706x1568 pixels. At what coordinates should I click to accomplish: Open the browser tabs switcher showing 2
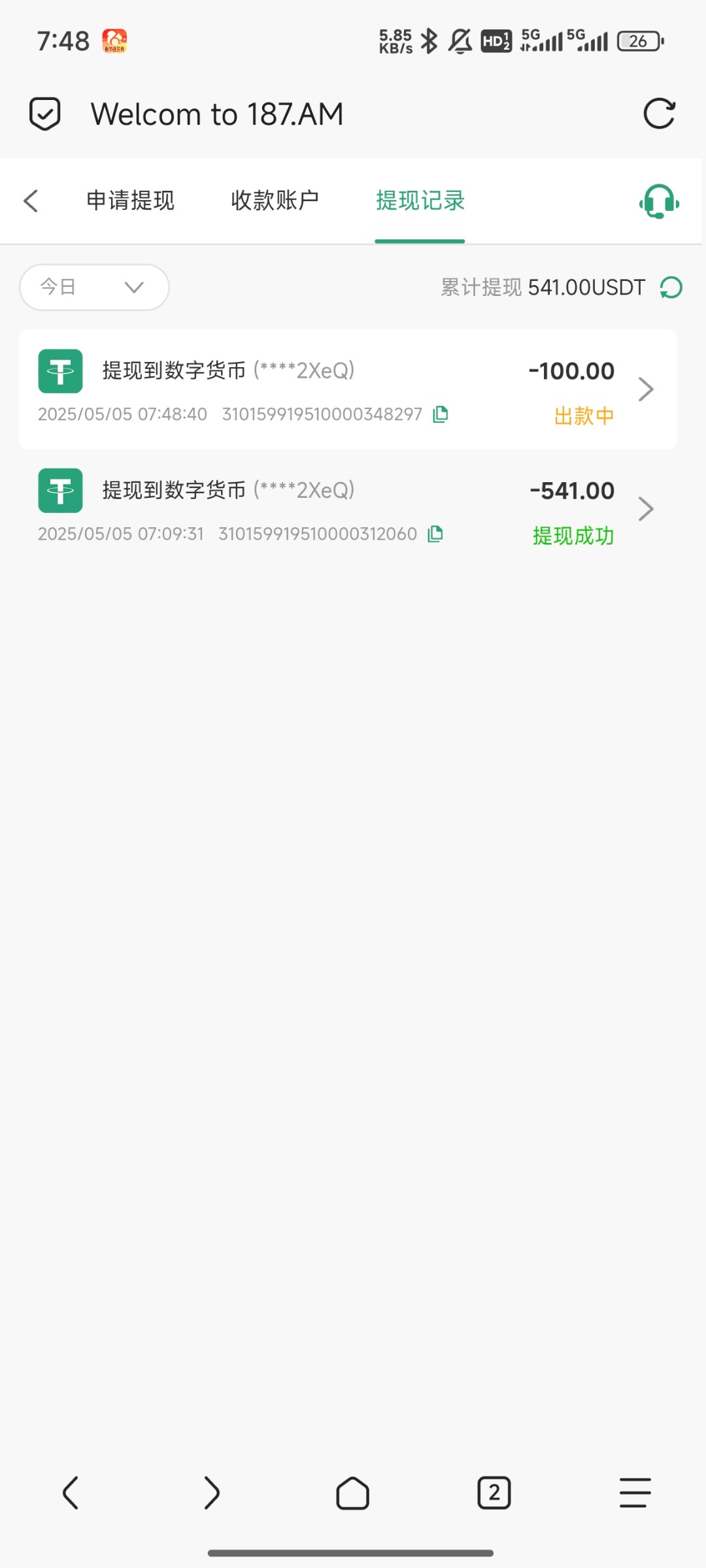(x=494, y=1493)
